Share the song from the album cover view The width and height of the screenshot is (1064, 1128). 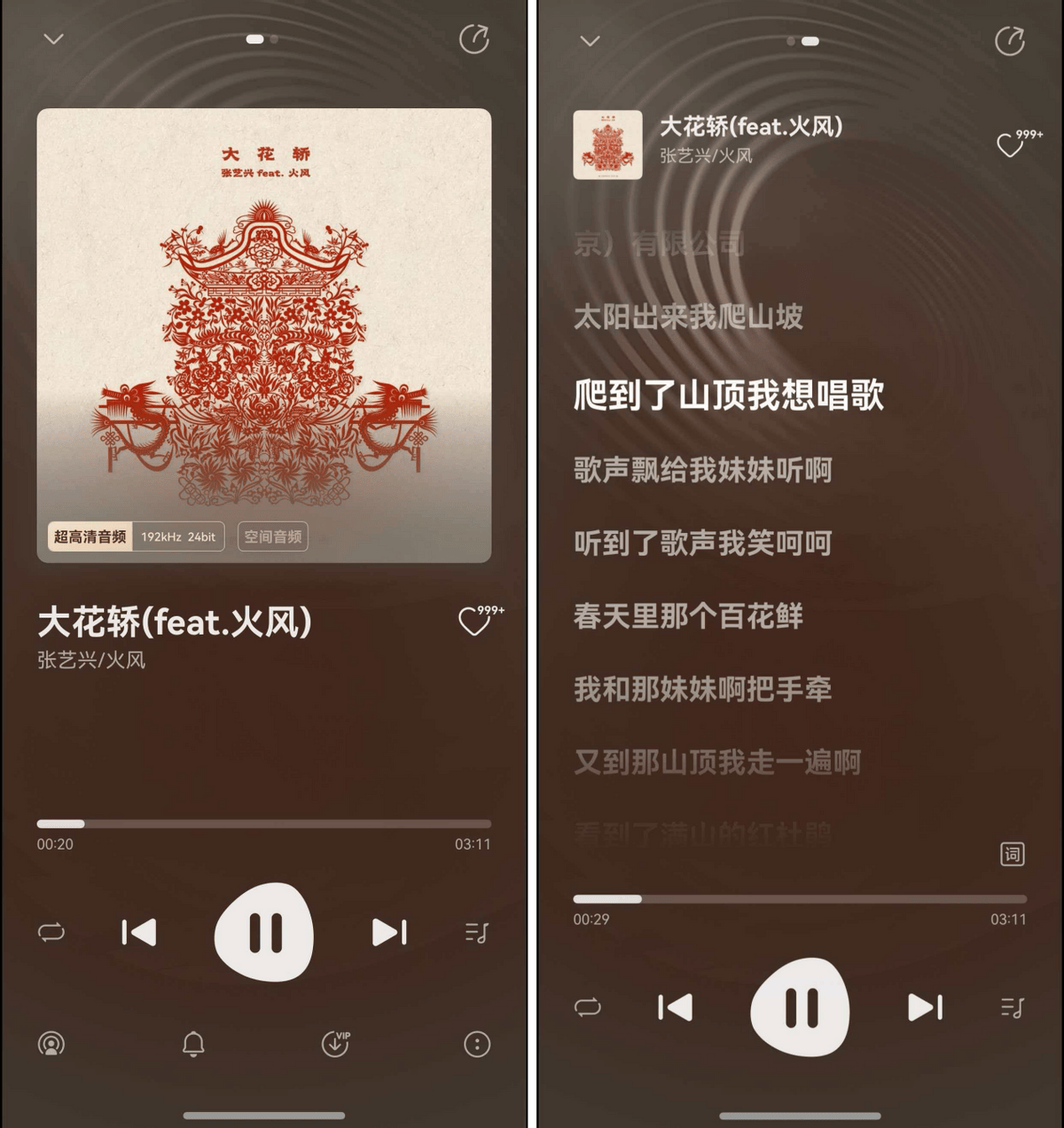[474, 39]
